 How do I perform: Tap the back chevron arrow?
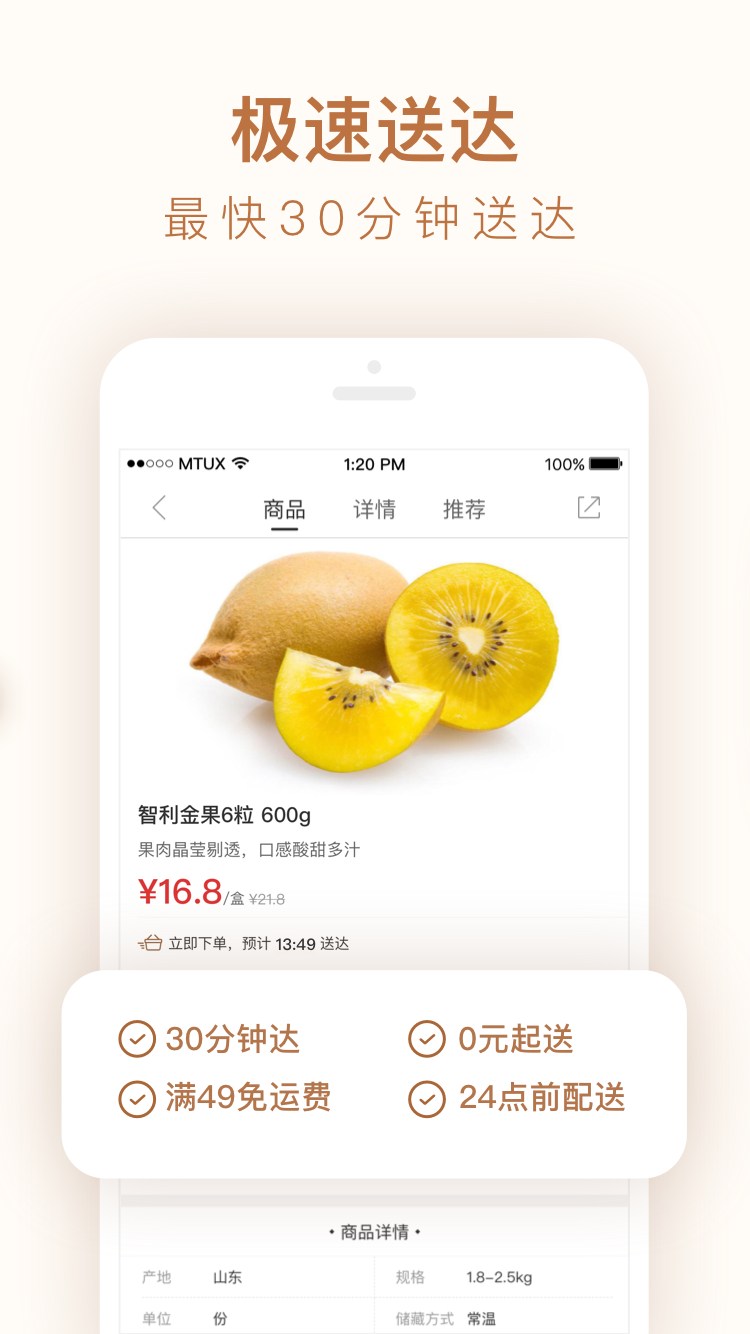click(159, 508)
